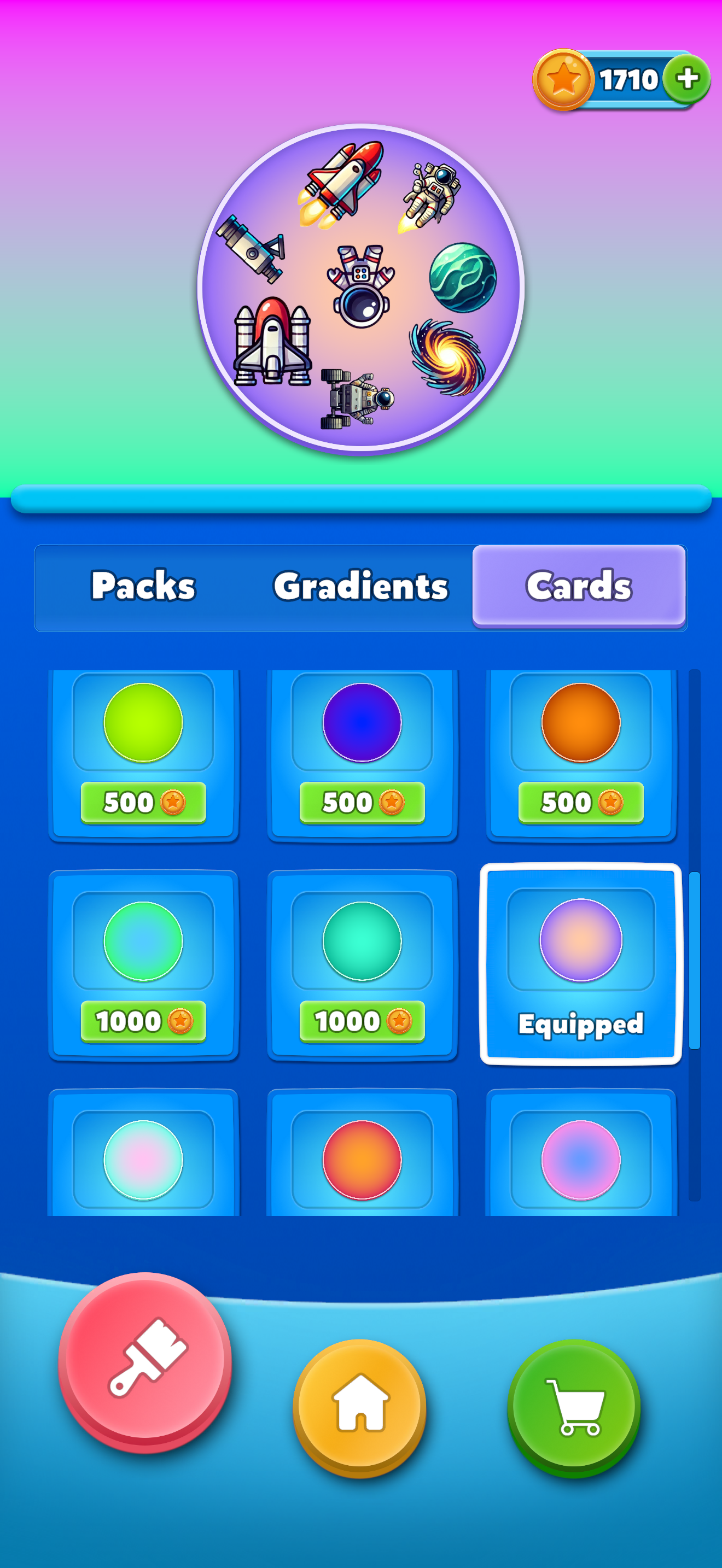Choose the pink-blue card

[581, 1154]
